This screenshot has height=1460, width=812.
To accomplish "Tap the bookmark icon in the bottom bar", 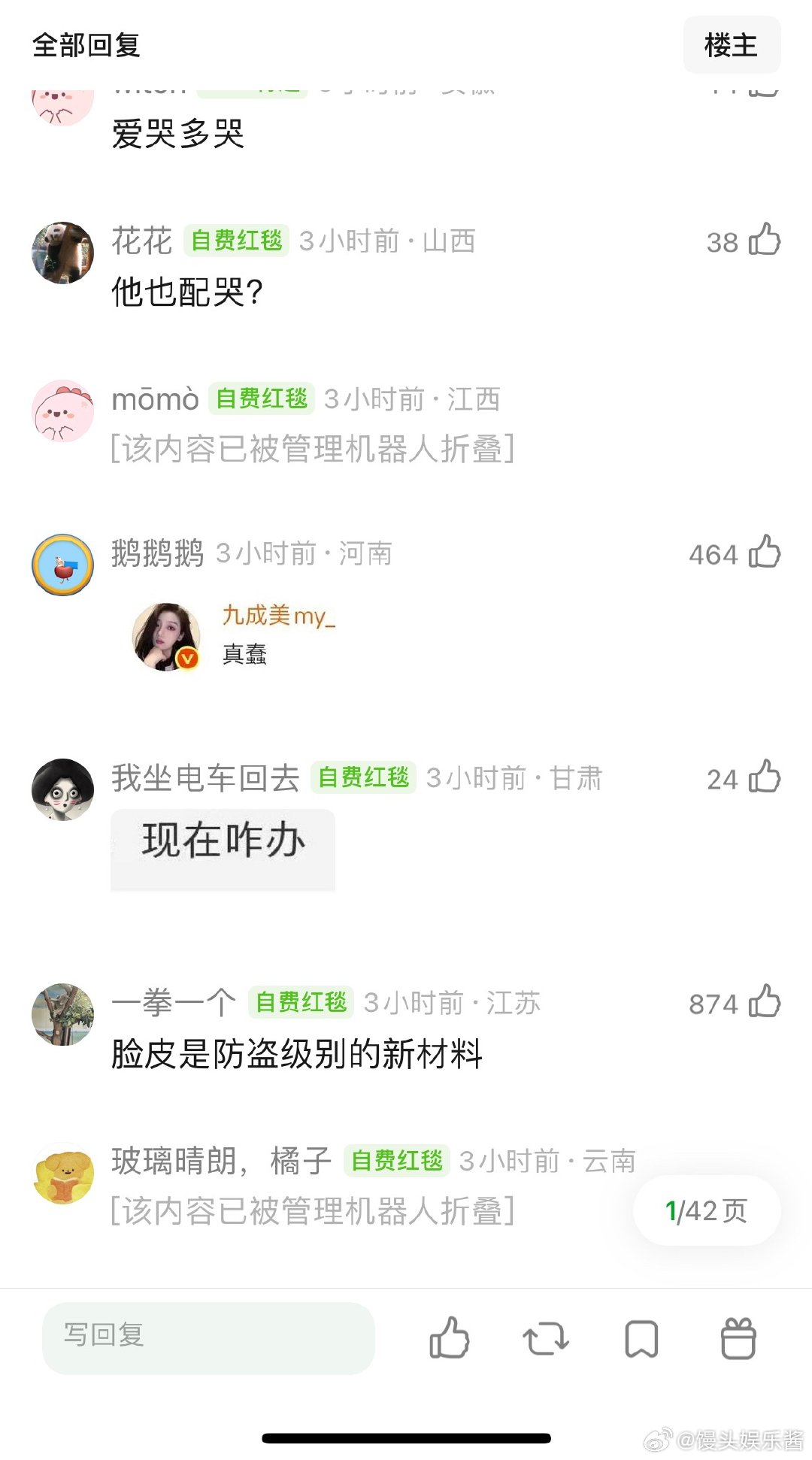I will click(640, 1339).
